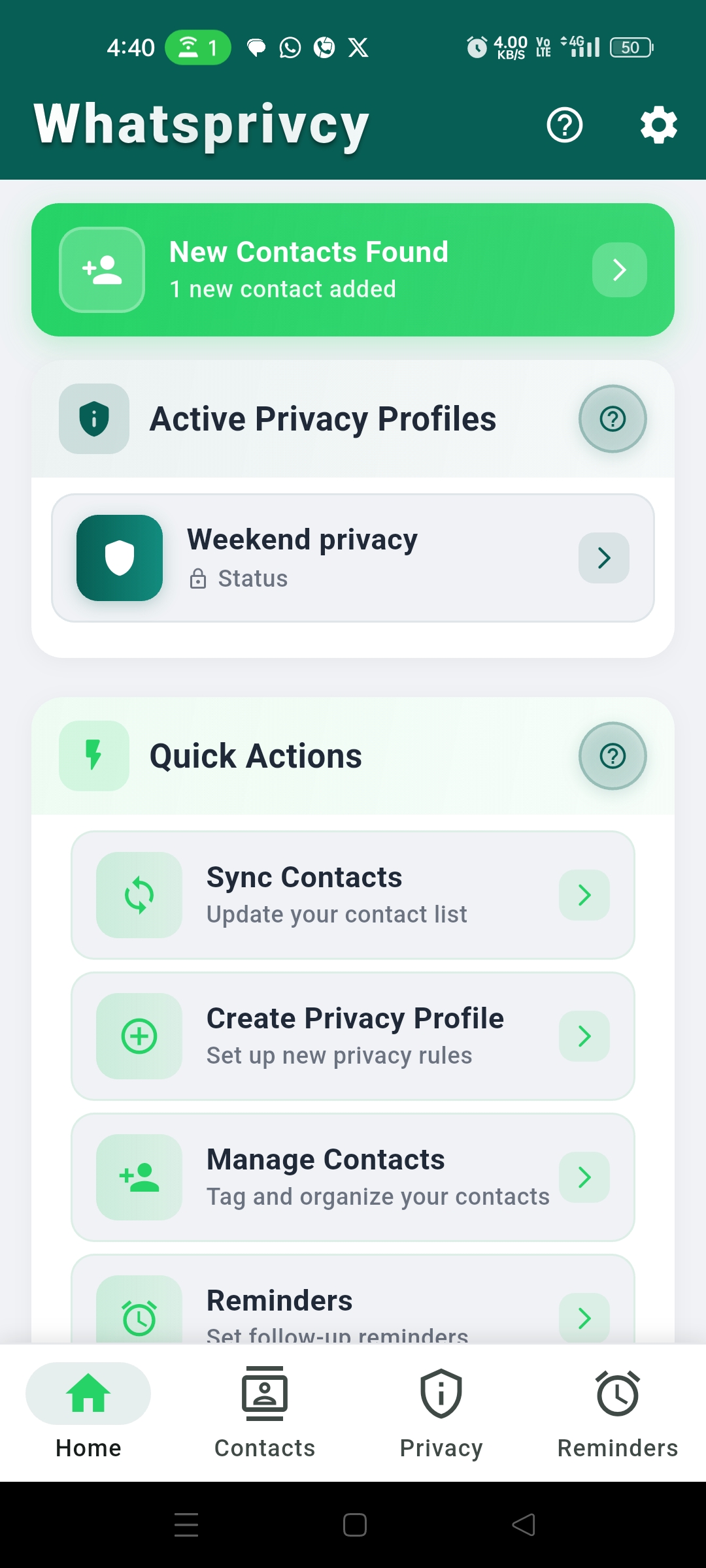This screenshot has height=1568, width=706.
Task: Open the New Contacts Found arrow
Action: (x=618, y=270)
